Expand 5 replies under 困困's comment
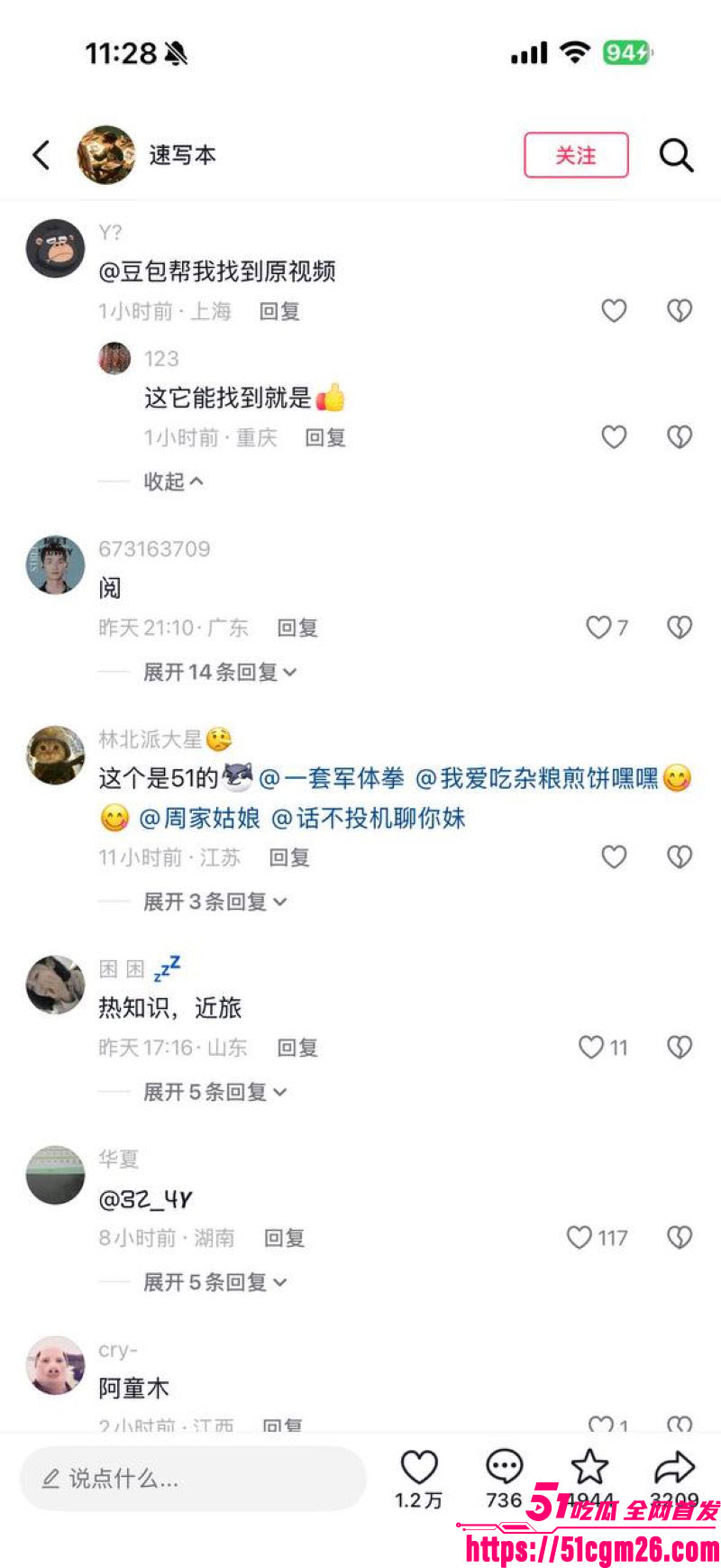 214,1092
